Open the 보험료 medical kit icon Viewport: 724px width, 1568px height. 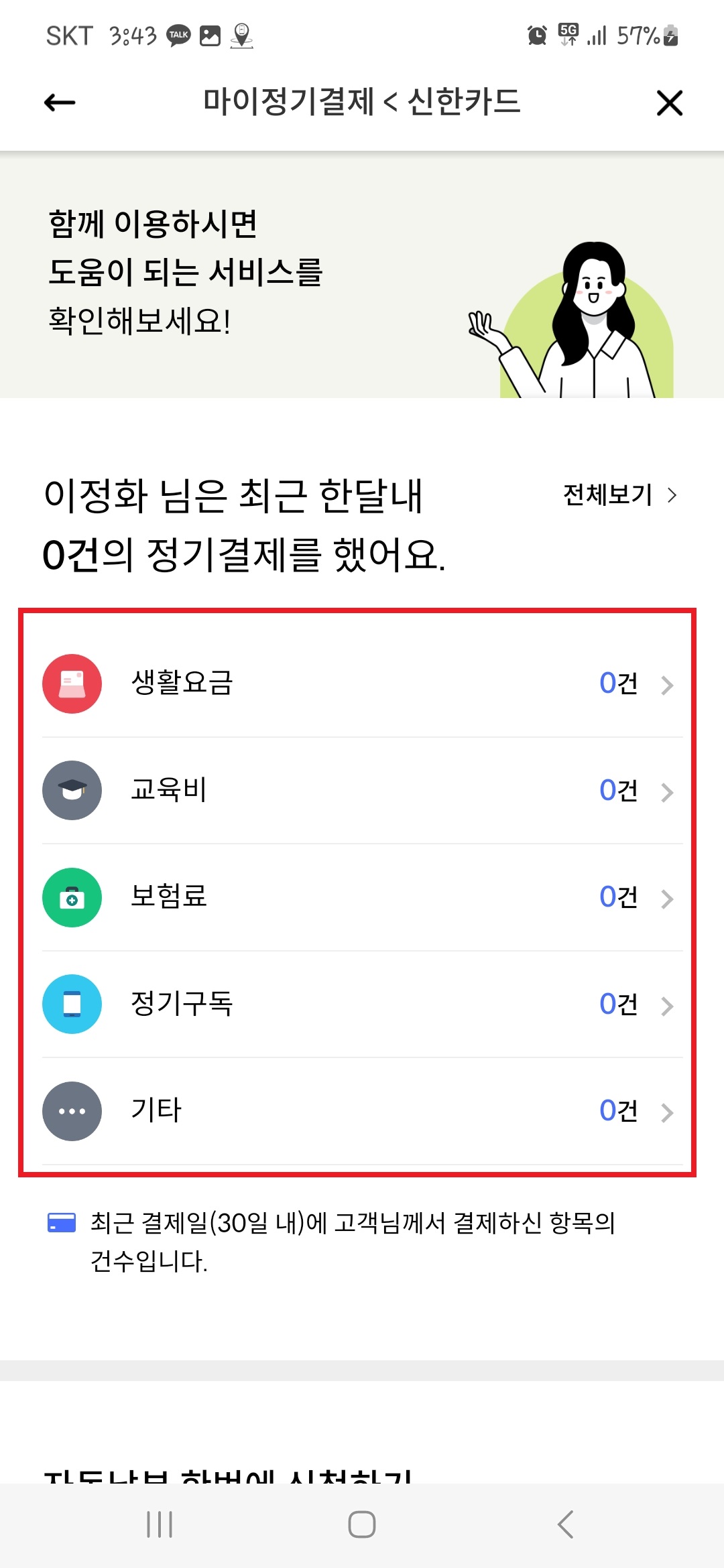tap(72, 898)
